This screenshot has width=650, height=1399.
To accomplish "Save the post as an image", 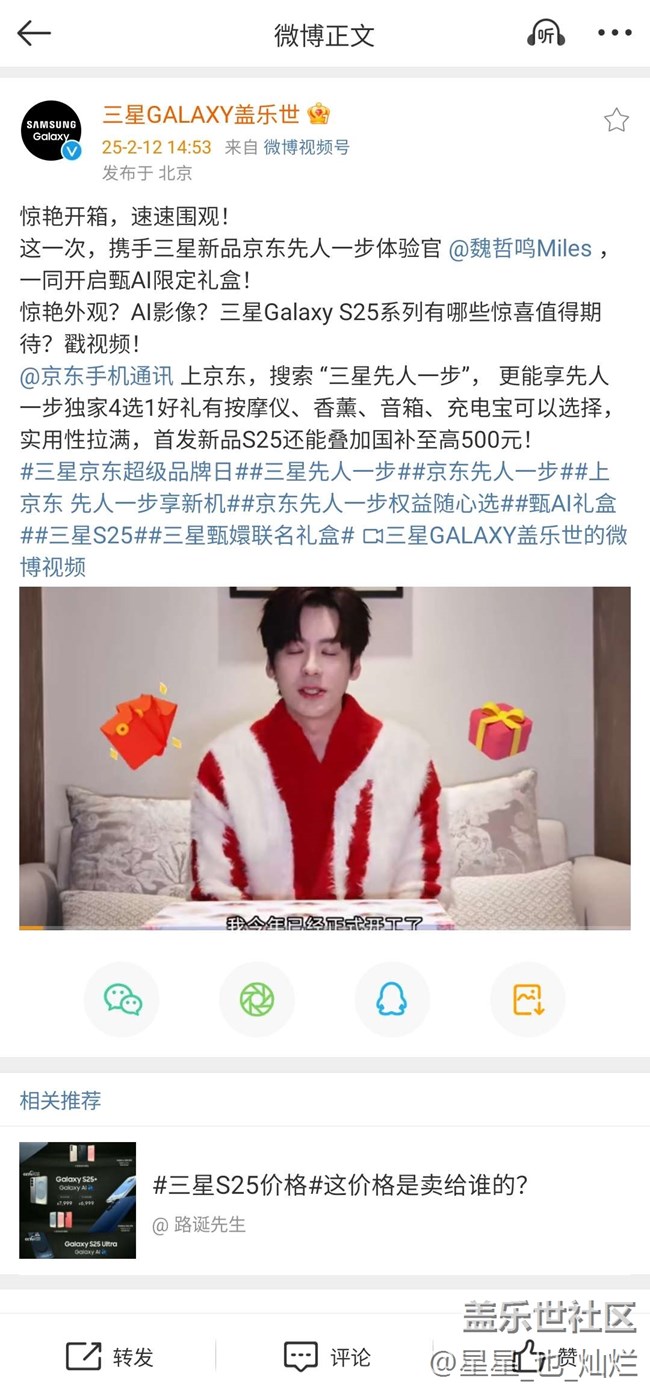I will (x=527, y=999).
